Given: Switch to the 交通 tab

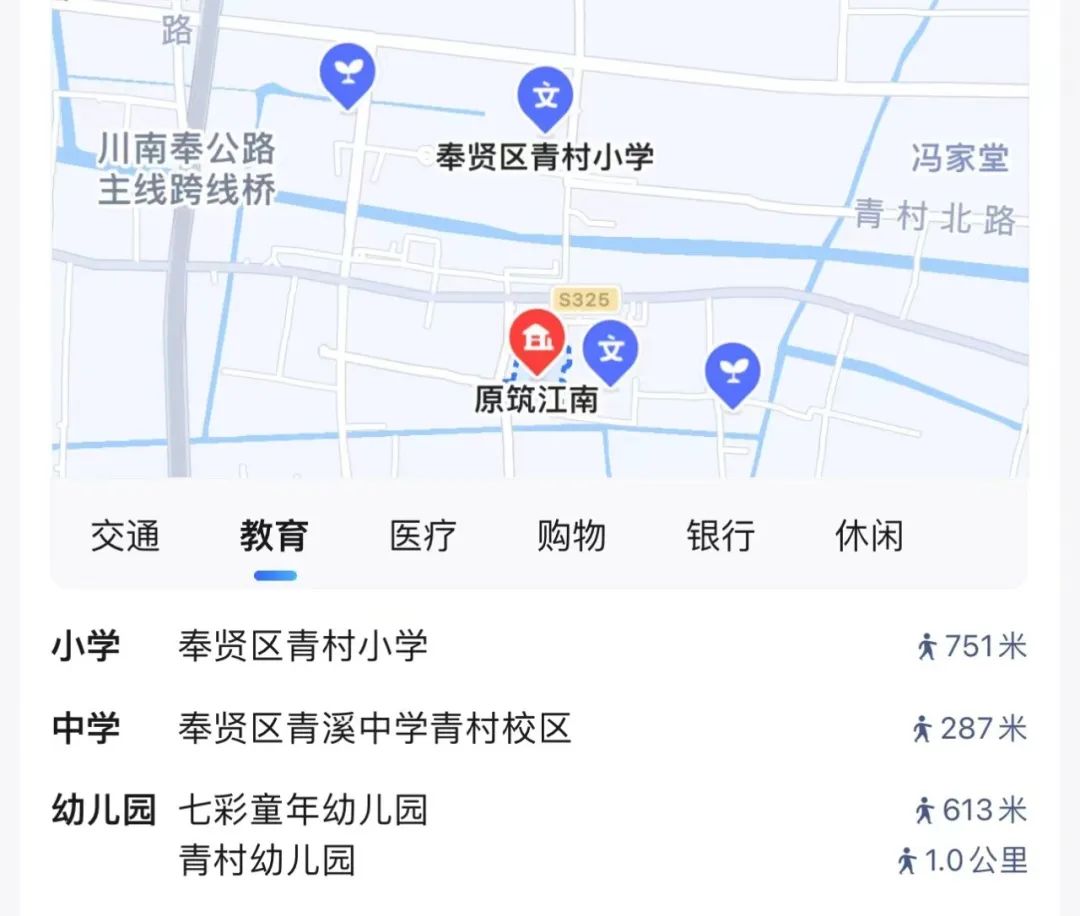Looking at the screenshot, I should pyautogui.click(x=125, y=537).
